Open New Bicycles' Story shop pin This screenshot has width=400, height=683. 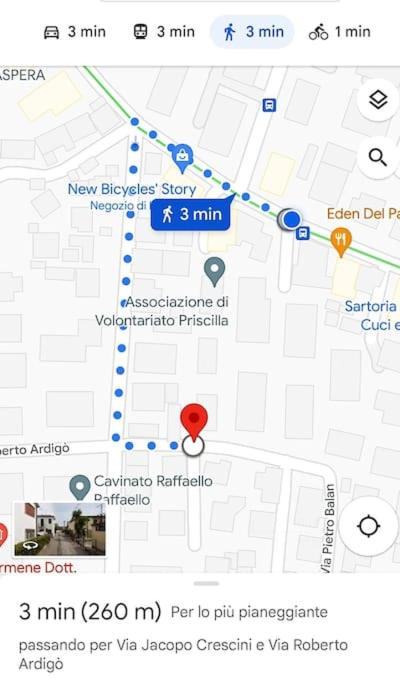coord(182,159)
